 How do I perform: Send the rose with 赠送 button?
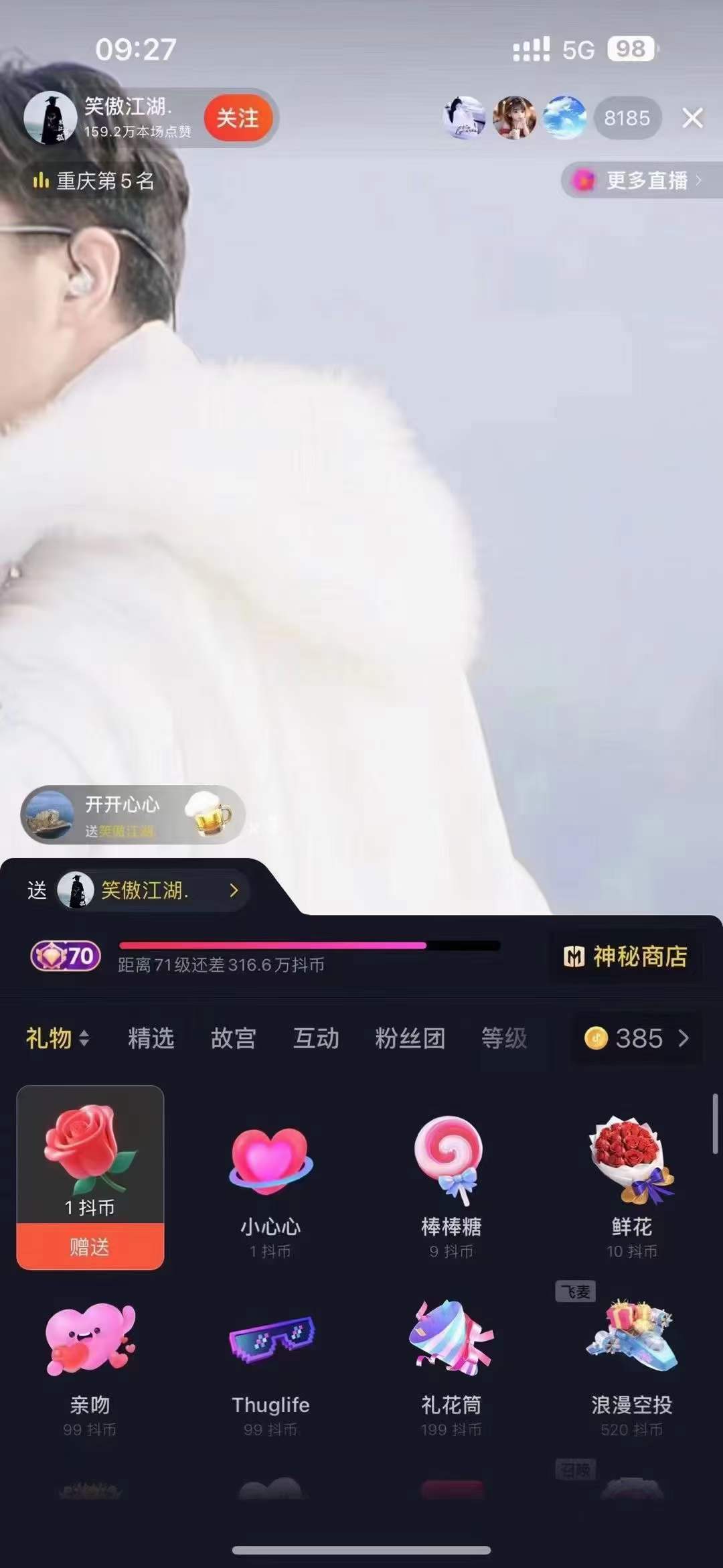90,1246
